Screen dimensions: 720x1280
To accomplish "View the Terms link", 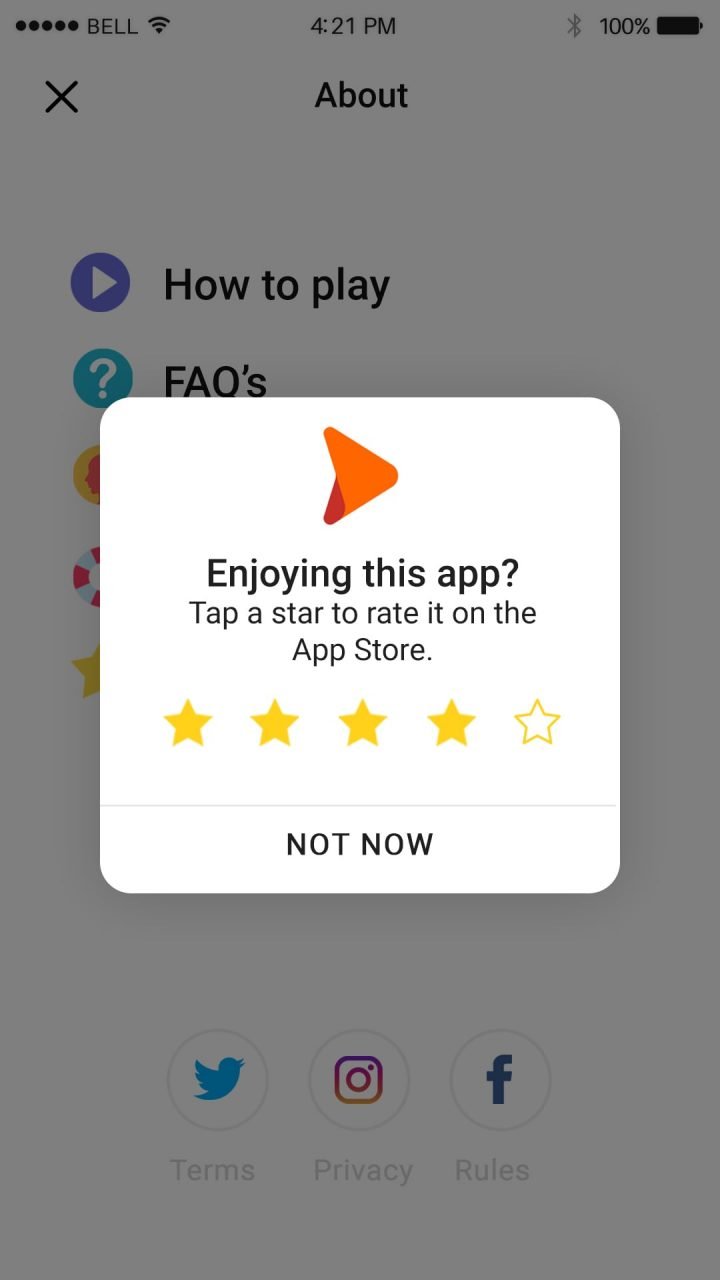I will 212,1170.
